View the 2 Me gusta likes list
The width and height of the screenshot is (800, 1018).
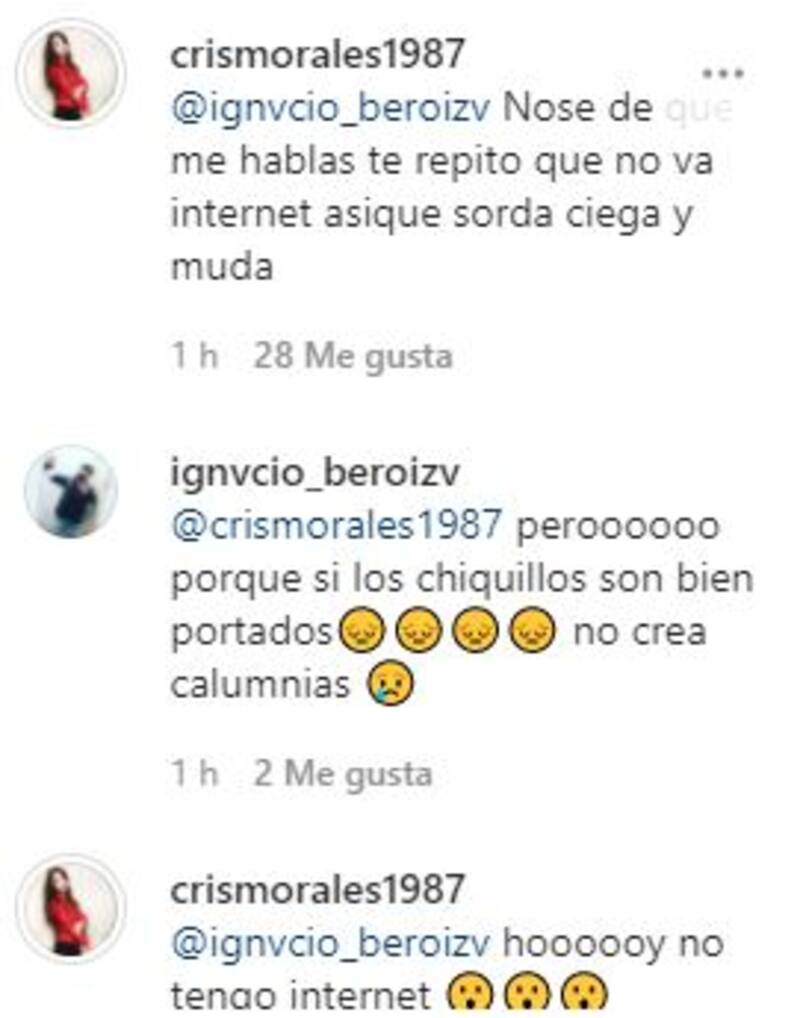coord(342,773)
